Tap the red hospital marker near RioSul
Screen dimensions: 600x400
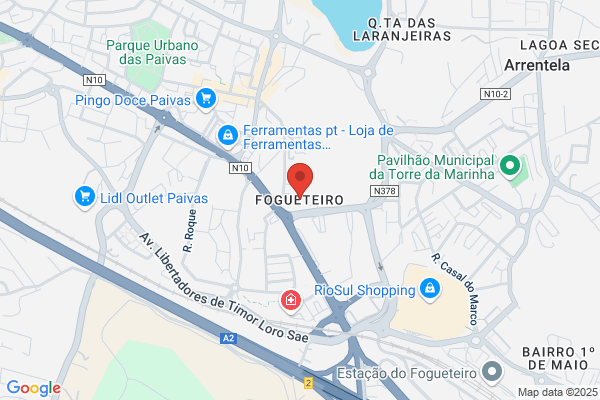(x=291, y=301)
